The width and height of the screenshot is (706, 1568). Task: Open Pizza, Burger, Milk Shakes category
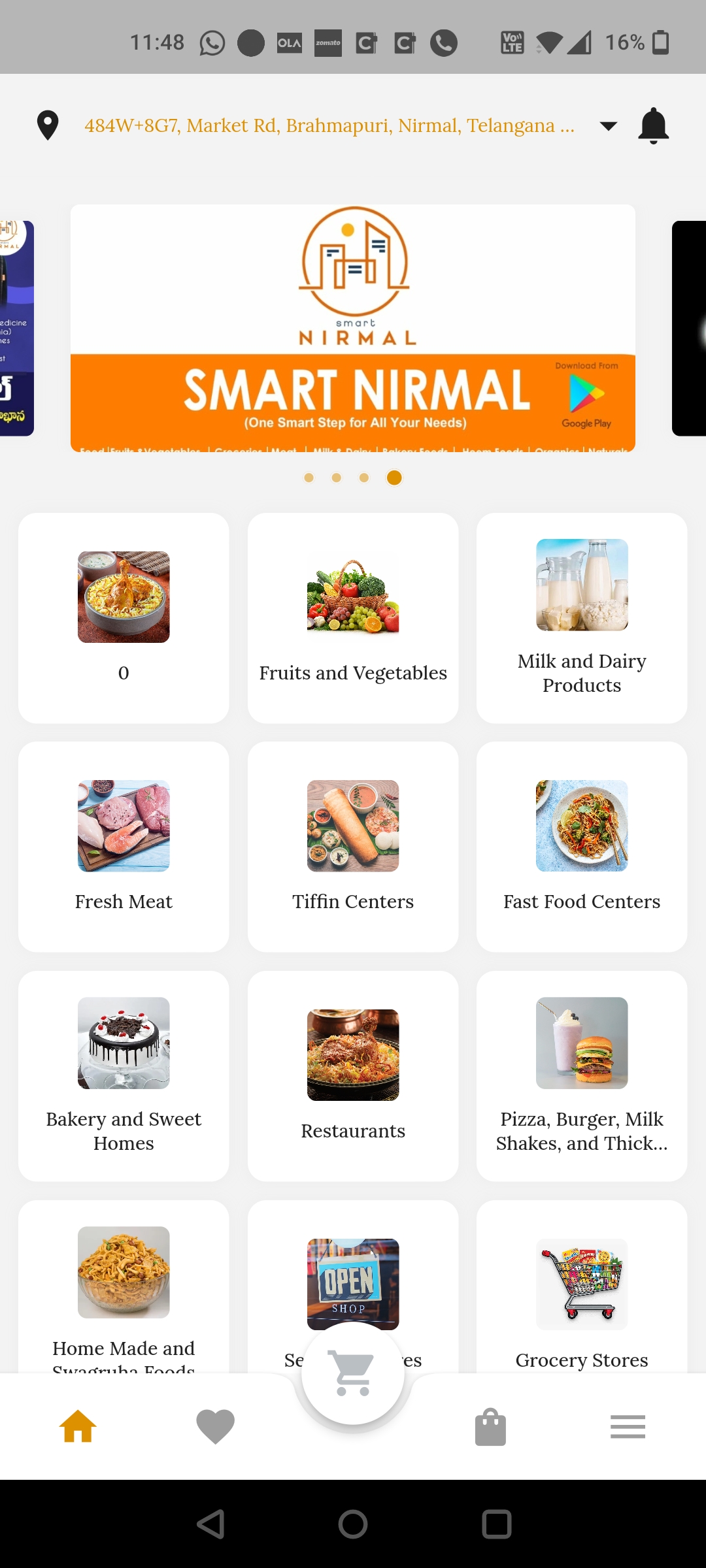pos(582,1075)
